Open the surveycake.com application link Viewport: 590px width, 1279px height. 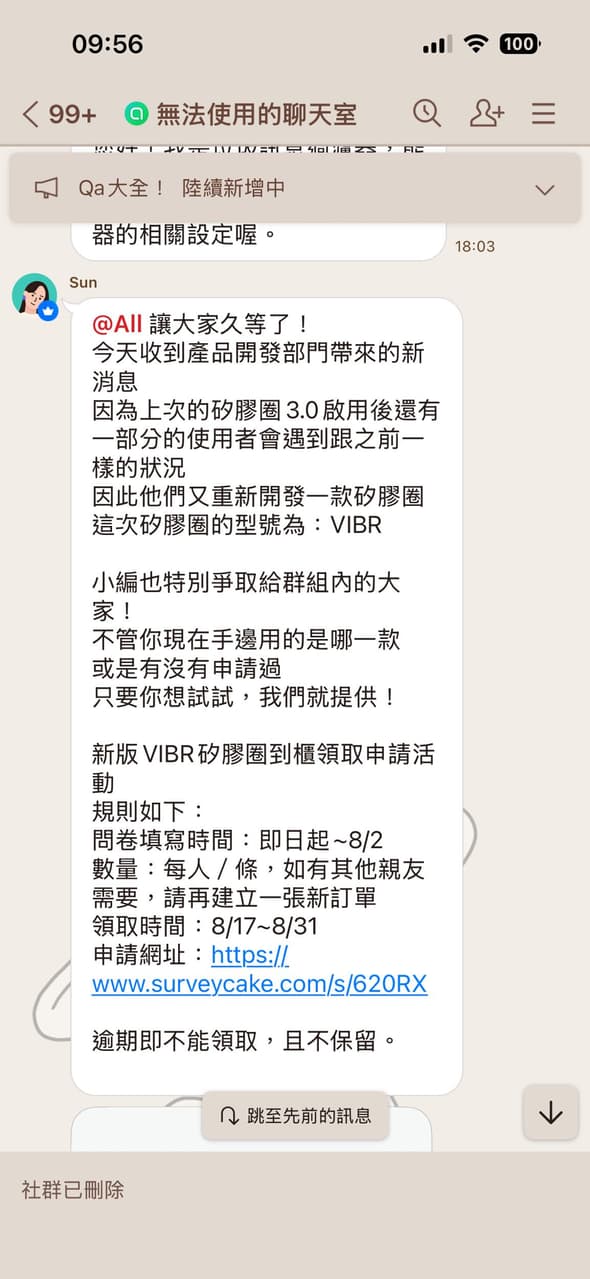click(259, 970)
